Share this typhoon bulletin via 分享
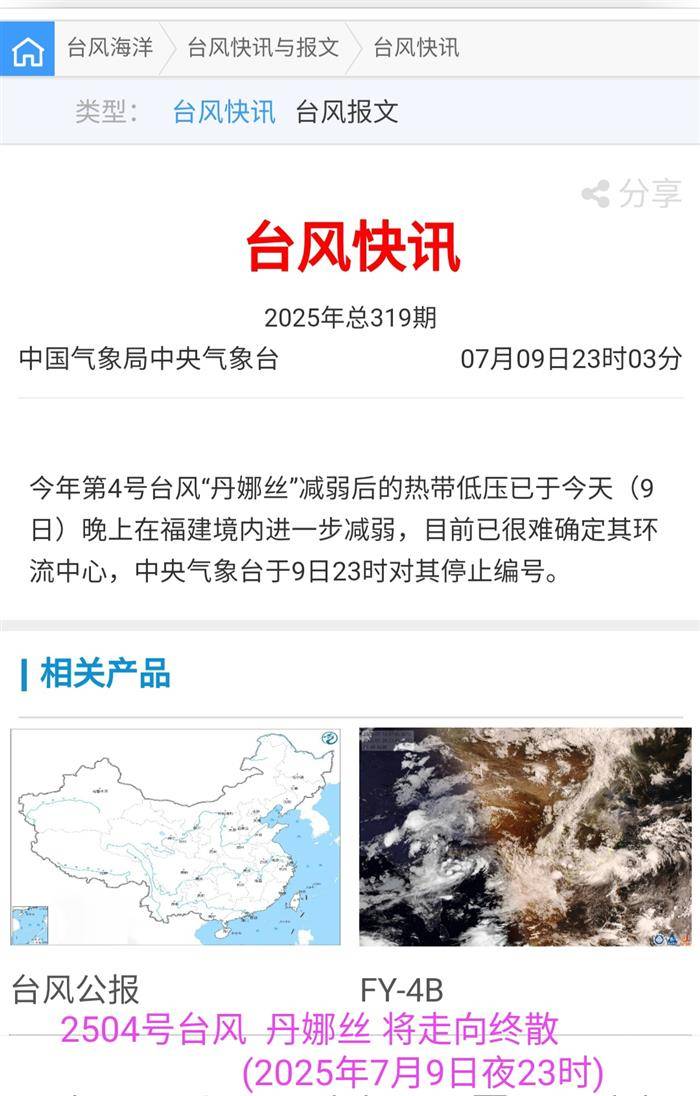Viewport: 700px width, 1096px height. click(632, 193)
